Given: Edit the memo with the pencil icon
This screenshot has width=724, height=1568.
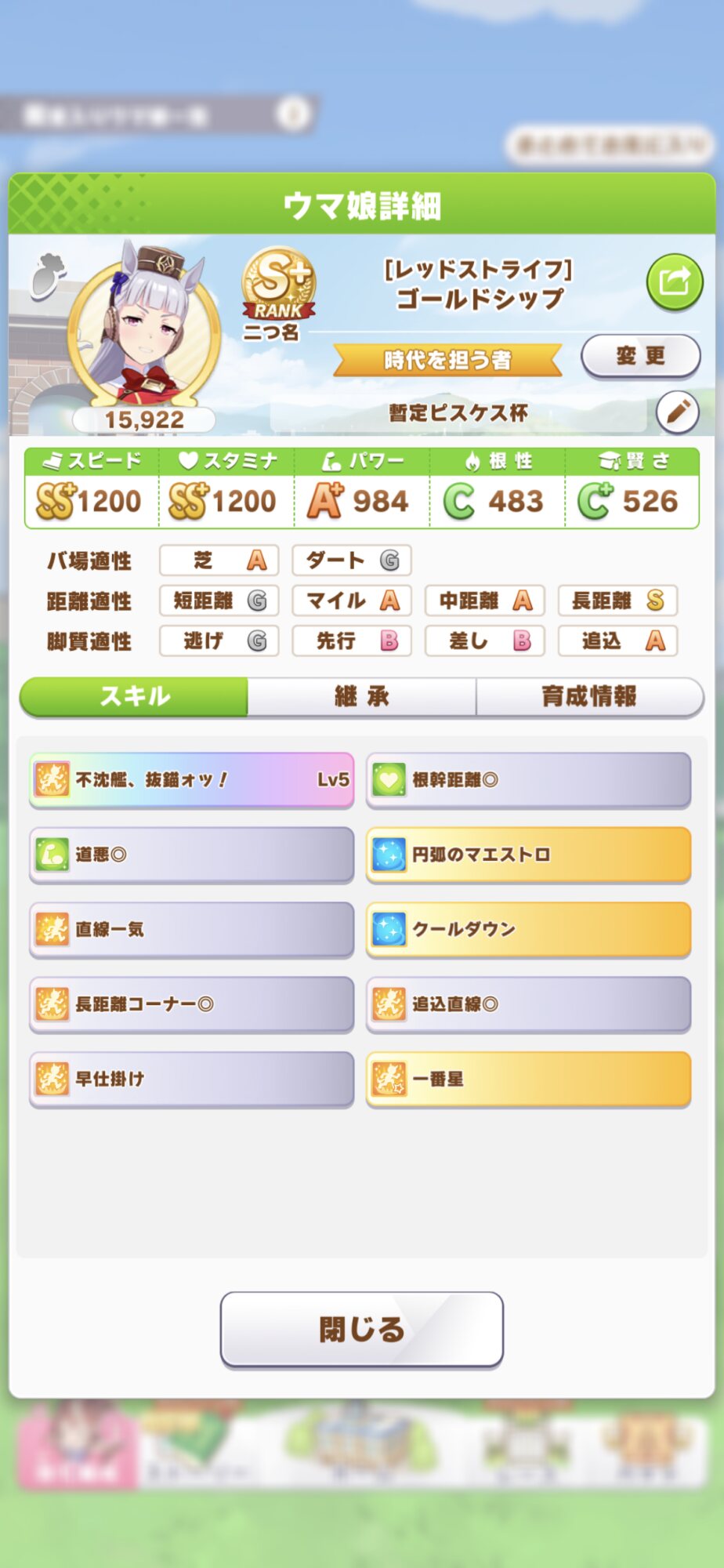Looking at the screenshot, I should (677, 411).
